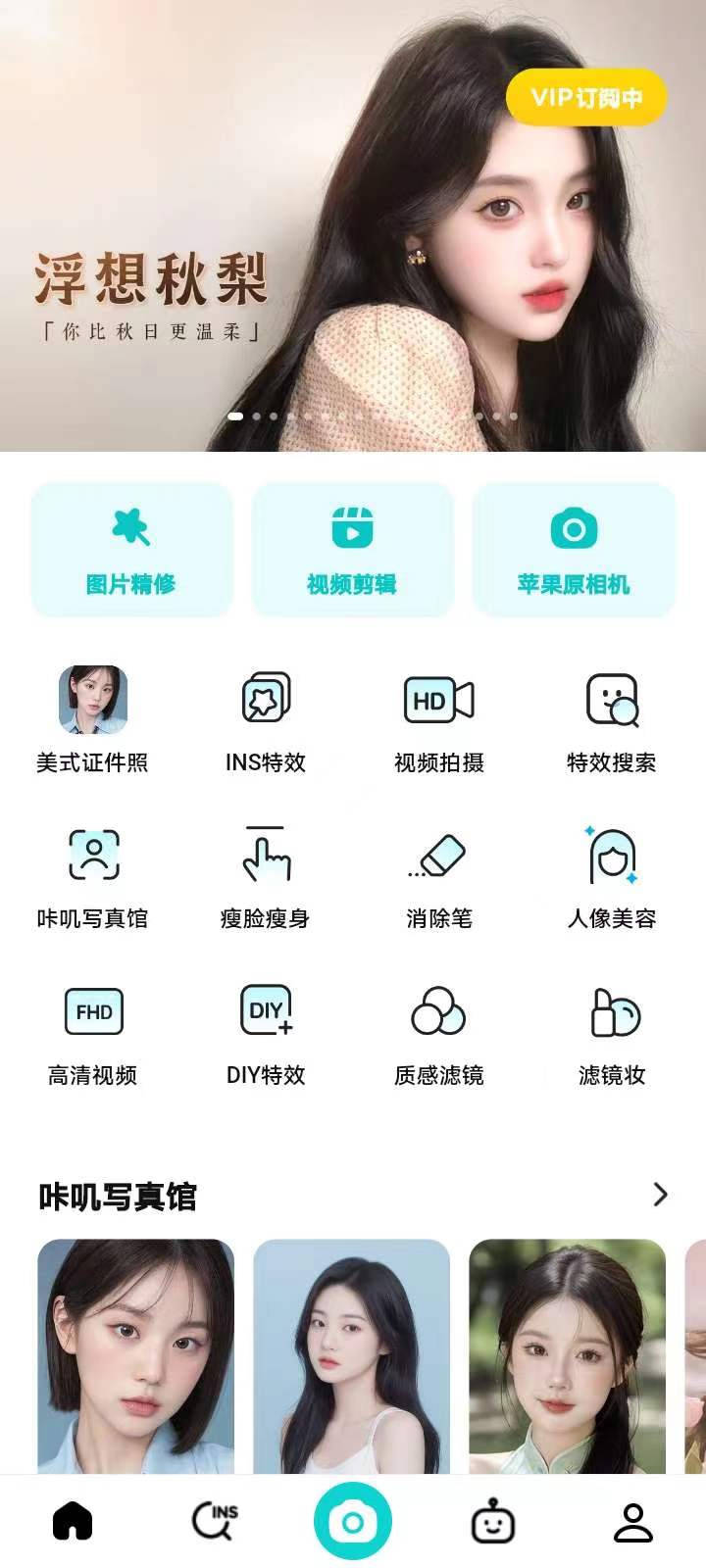The image size is (706, 1568).
Task: Open 咔叽写真馆 grid shortcut
Action: tap(92, 875)
